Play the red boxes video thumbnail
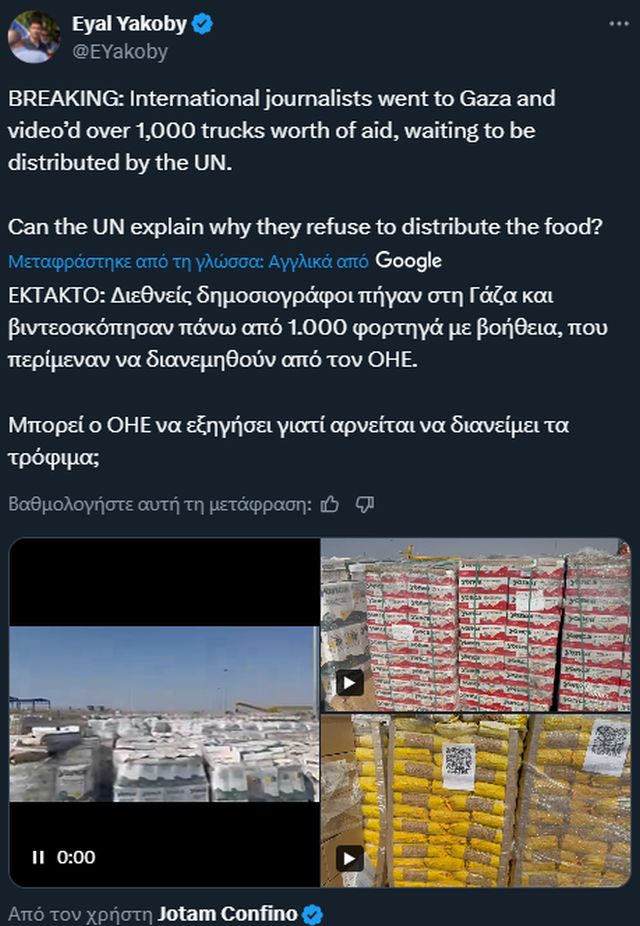640x926 pixels. click(349, 683)
